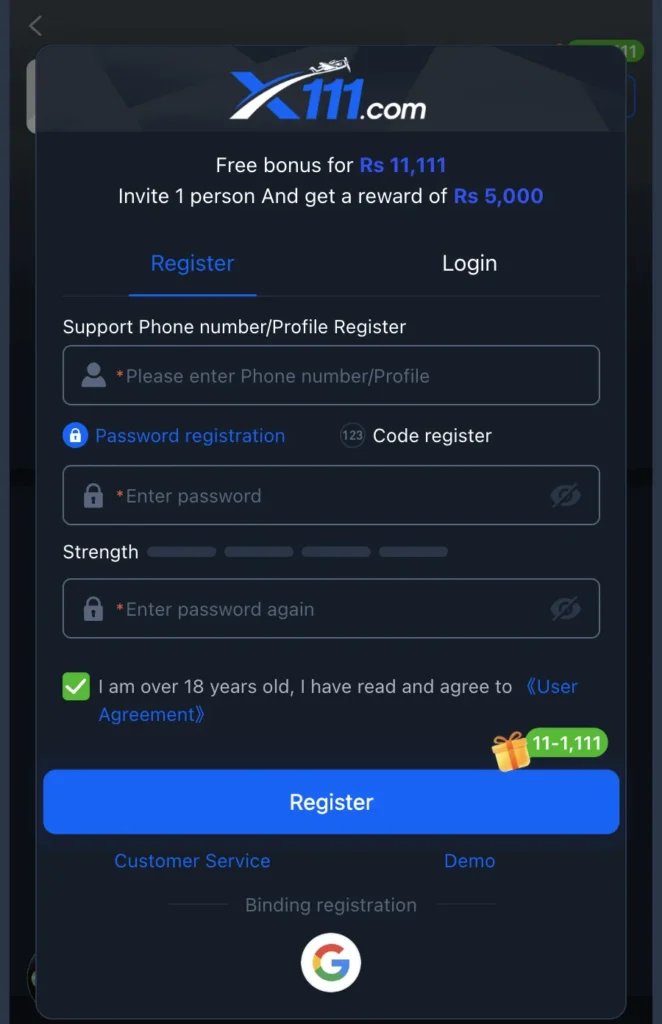Choose Password registration option
The width and height of the screenshot is (662, 1024).
pyautogui.click(x=175, y=436)
